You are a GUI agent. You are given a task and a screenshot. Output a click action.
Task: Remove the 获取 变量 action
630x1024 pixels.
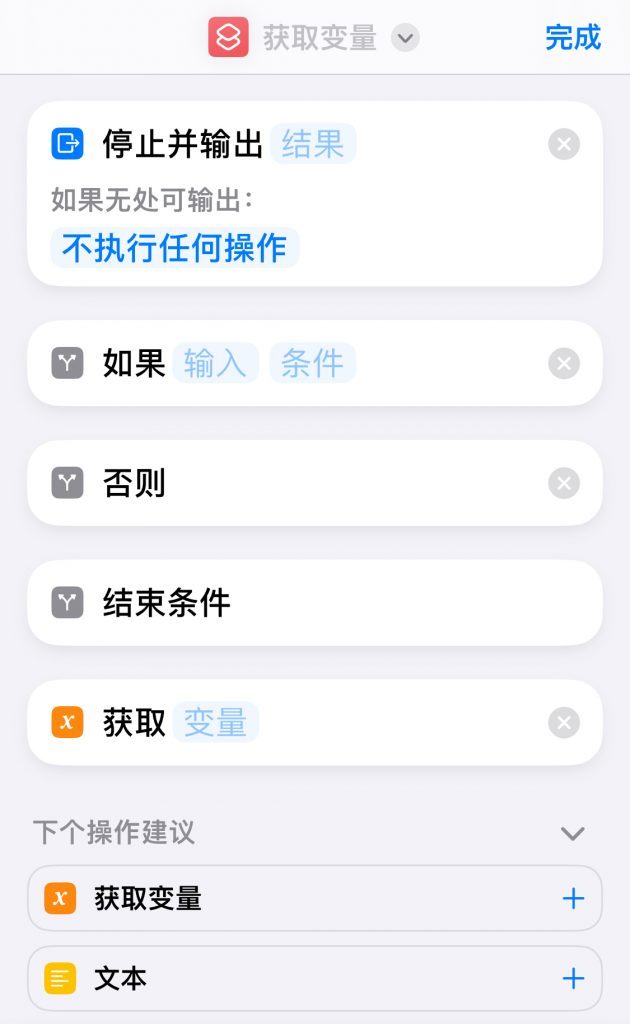tap(564, 723)
